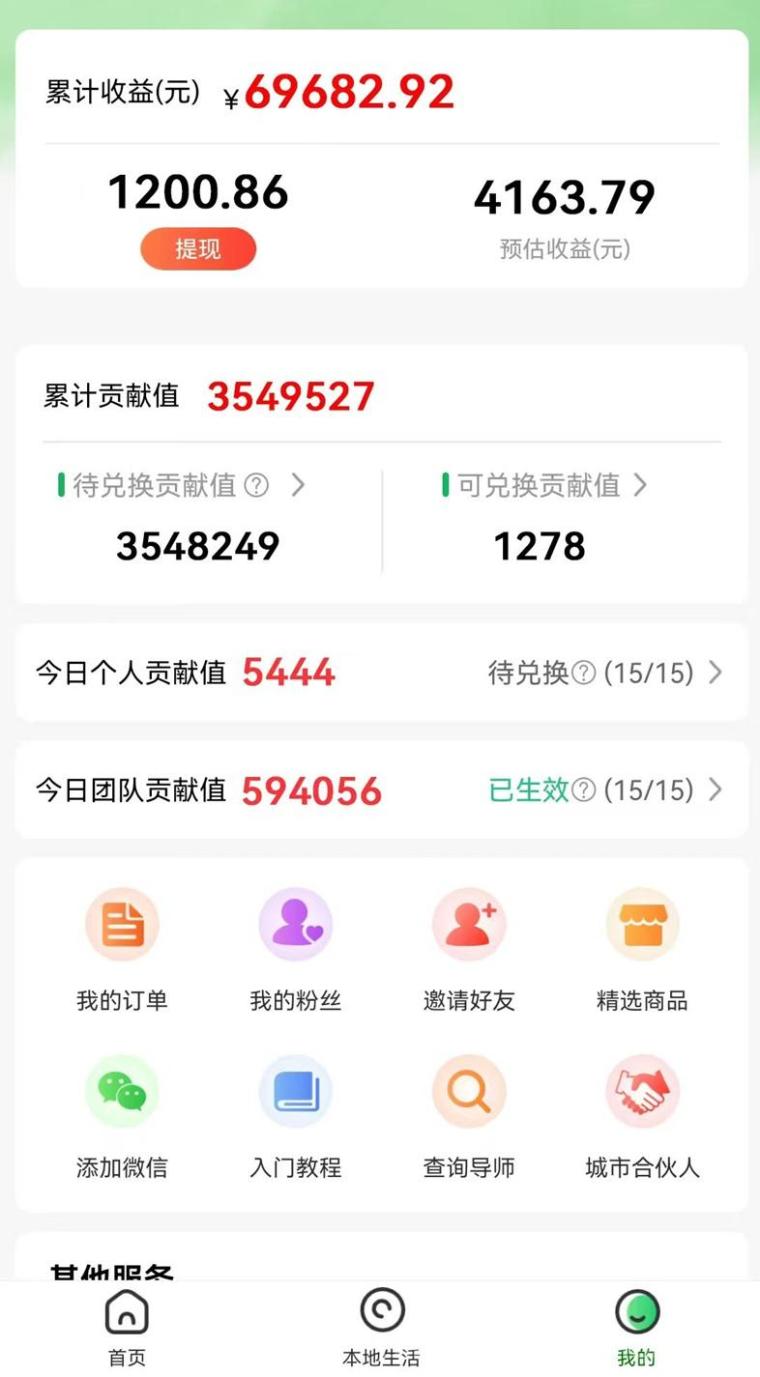Tap the 邀请好友 (Invite Friends) icon

coord(468,923)
